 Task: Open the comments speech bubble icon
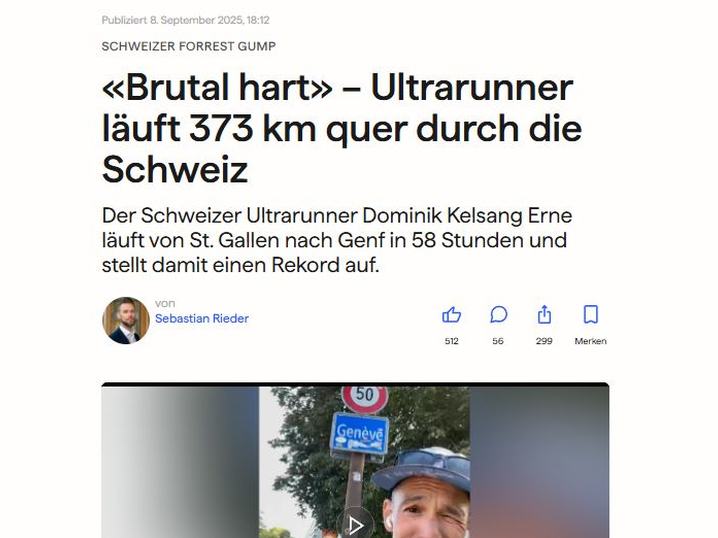(498, 315)
